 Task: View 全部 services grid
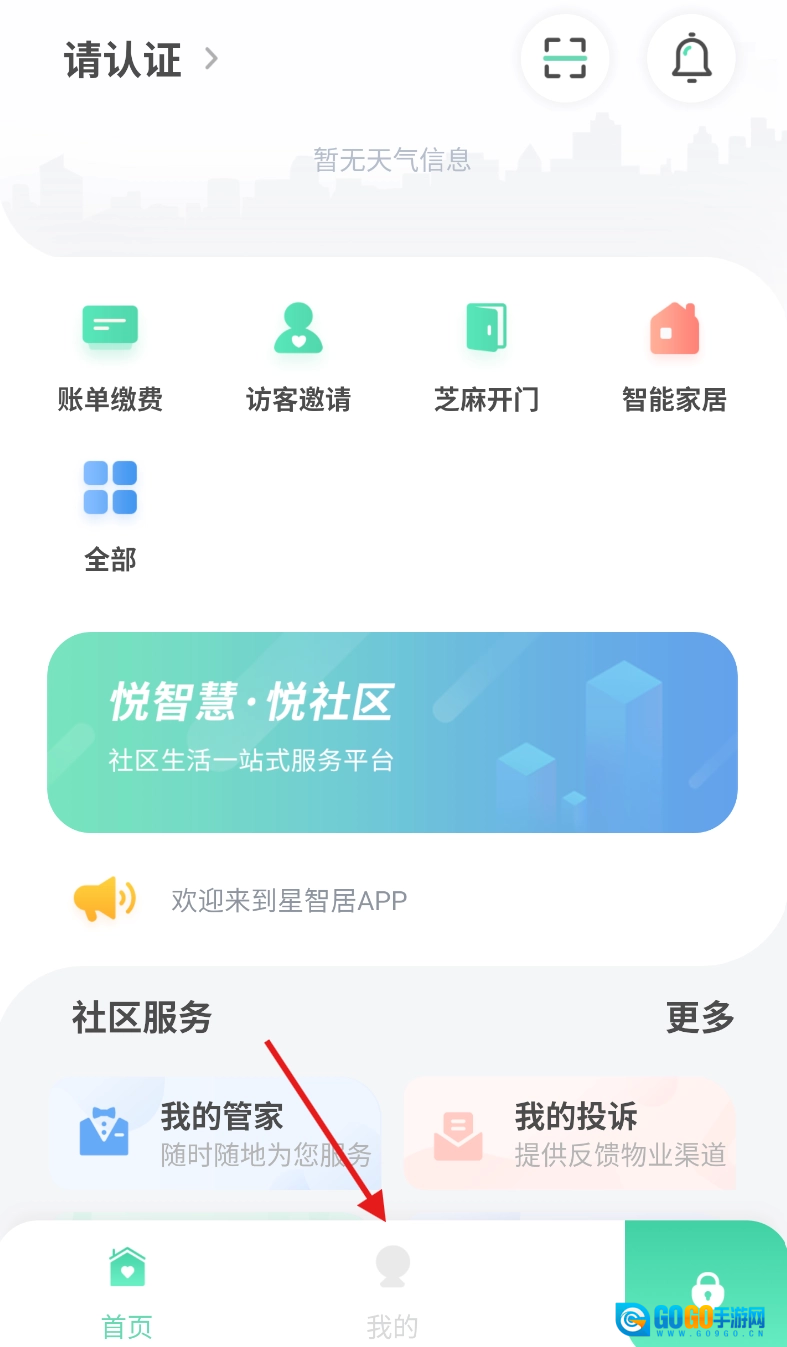tap(110, 515)
